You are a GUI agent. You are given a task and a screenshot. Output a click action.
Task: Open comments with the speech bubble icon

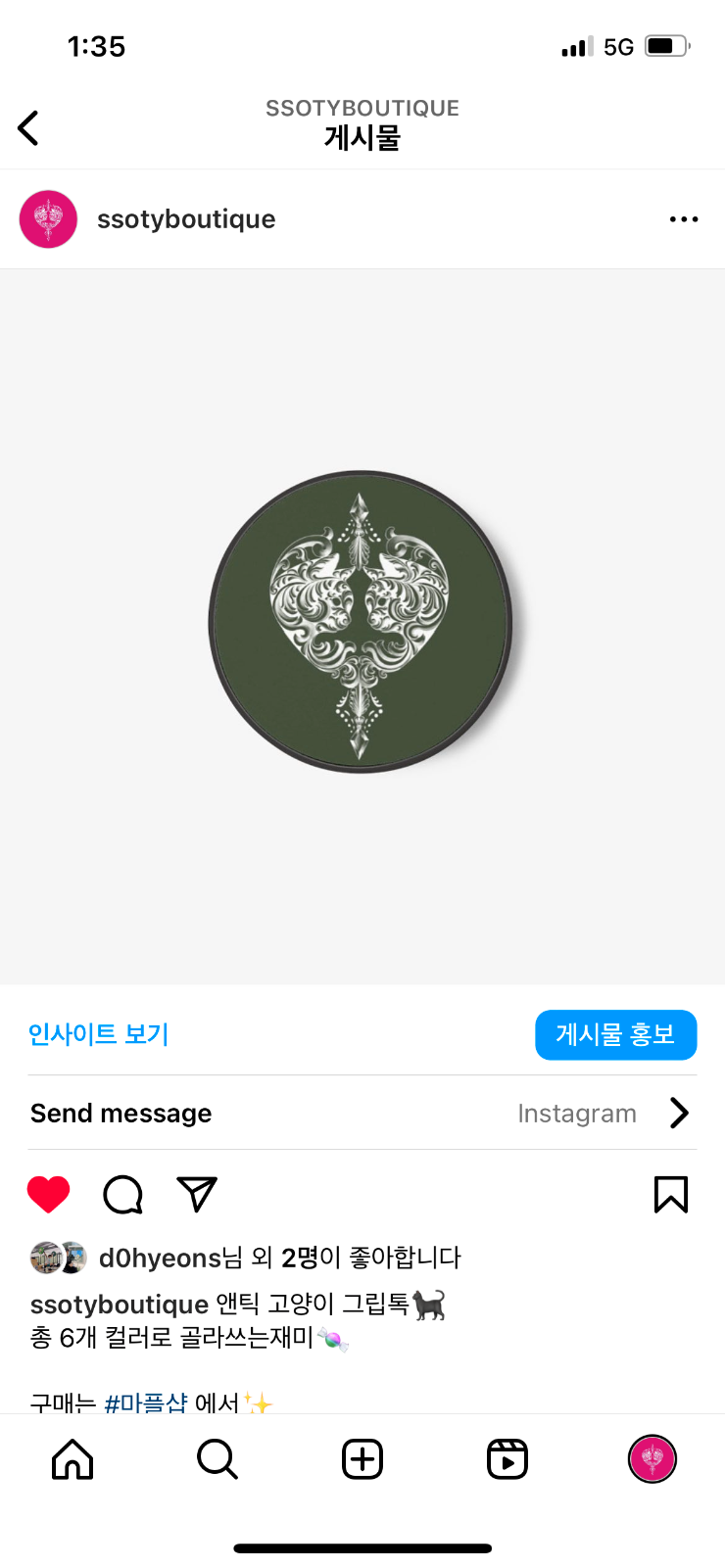point(122,1194)
